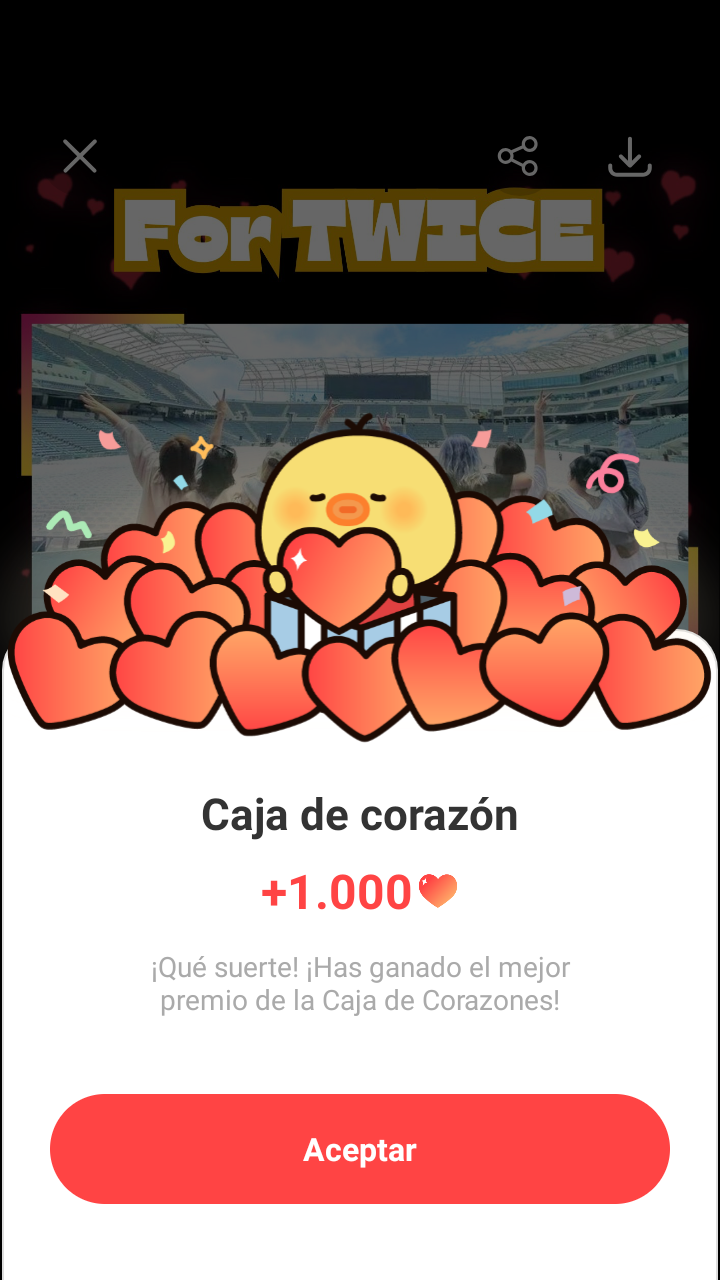Download the image

point(630,157)
